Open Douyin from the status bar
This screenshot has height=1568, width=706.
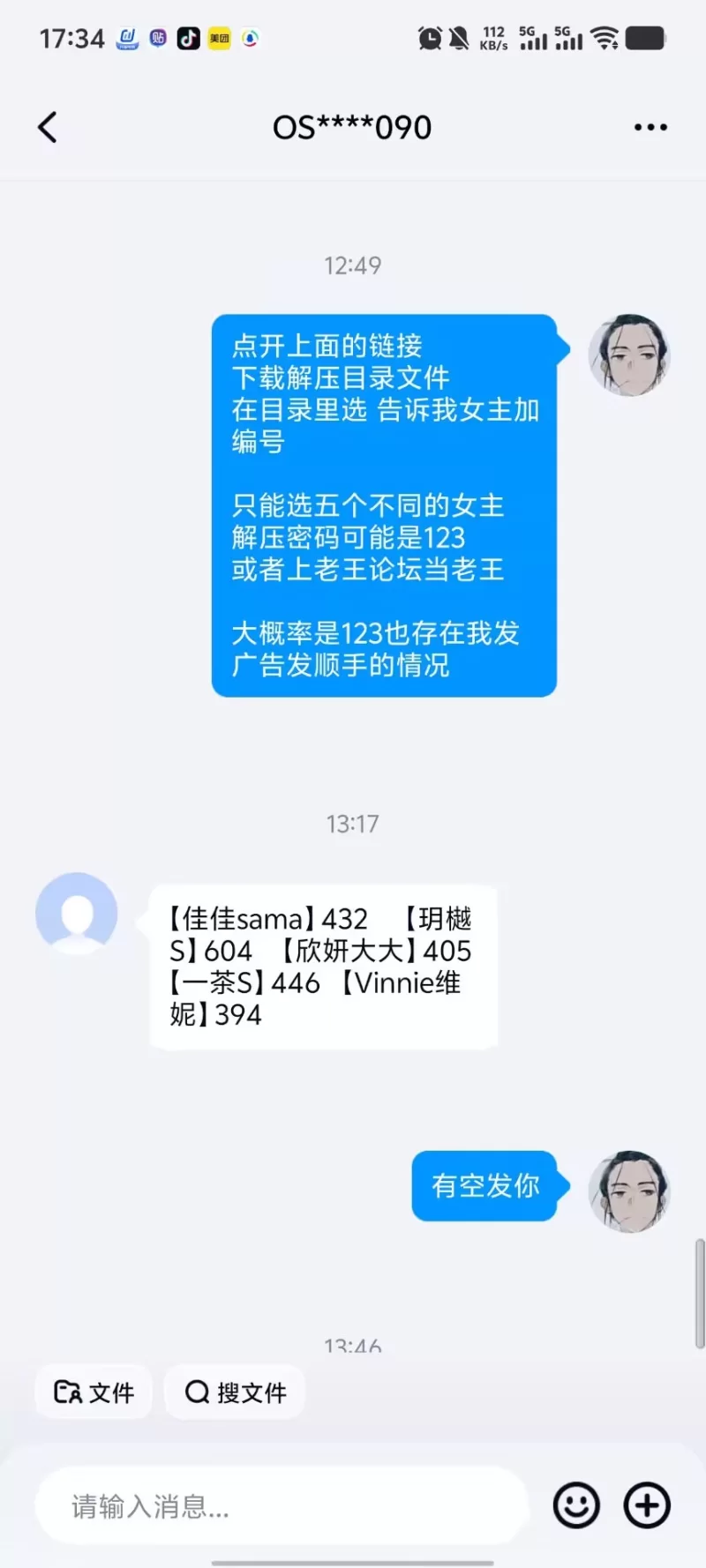tap(189, 39)
